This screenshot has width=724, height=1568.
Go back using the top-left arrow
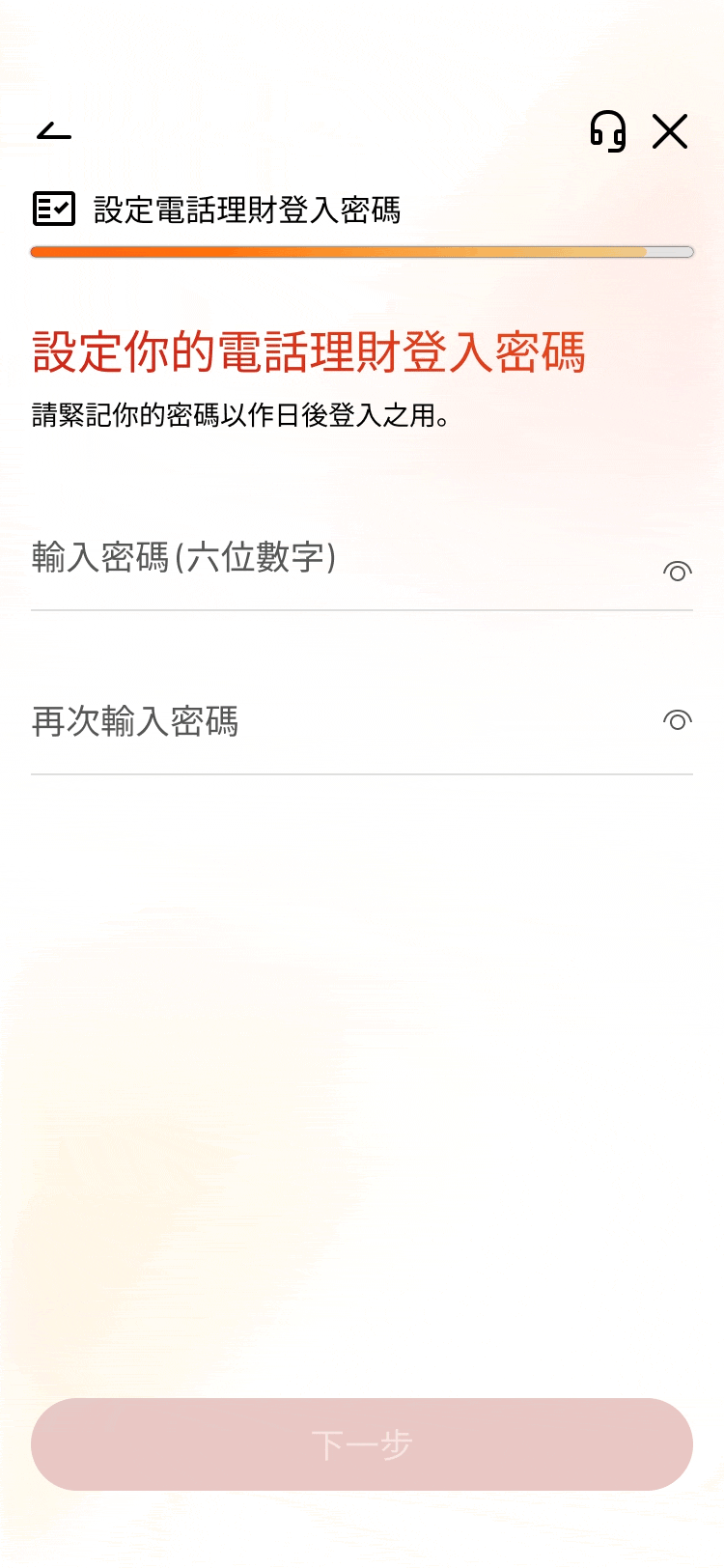click(54, 131)
